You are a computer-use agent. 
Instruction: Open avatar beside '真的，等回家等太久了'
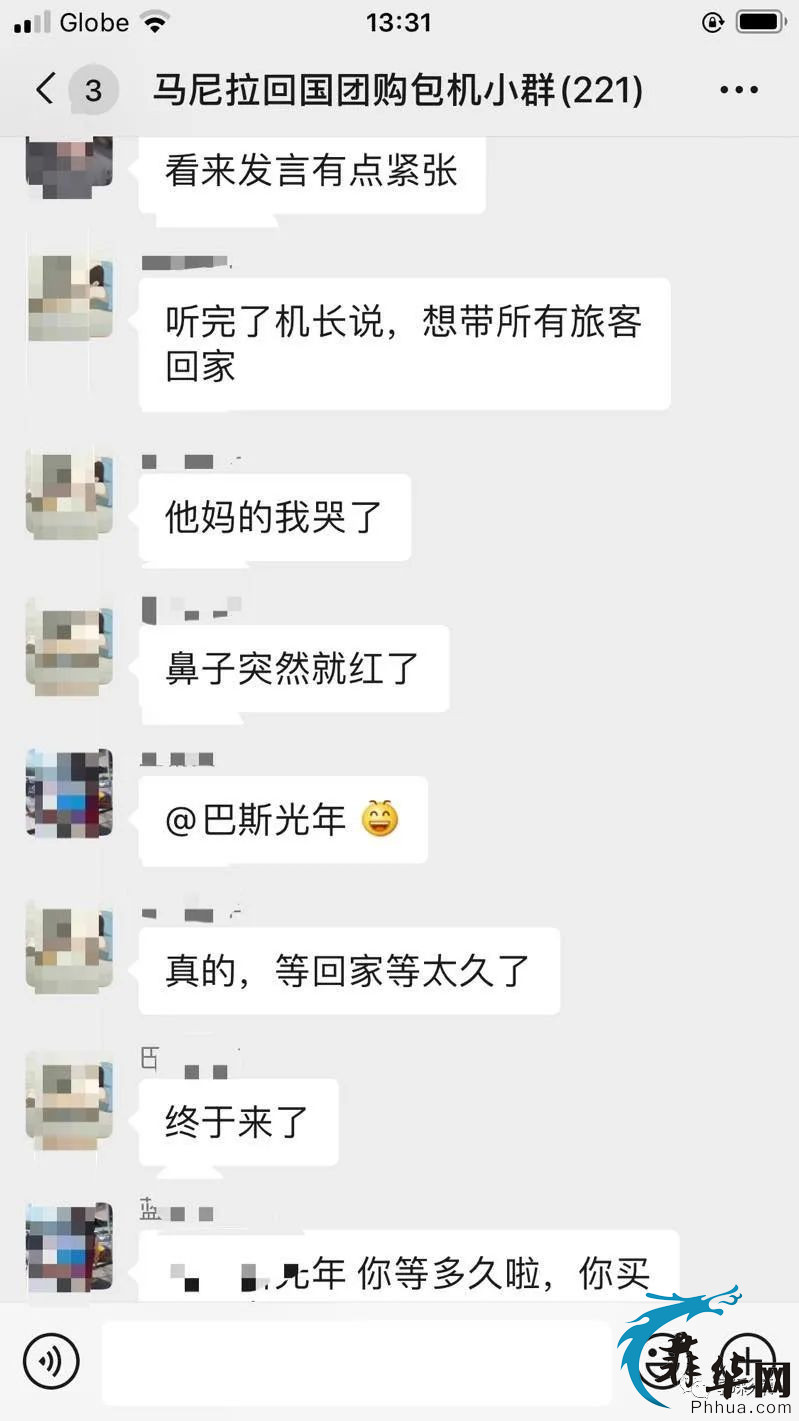(69, 945)
